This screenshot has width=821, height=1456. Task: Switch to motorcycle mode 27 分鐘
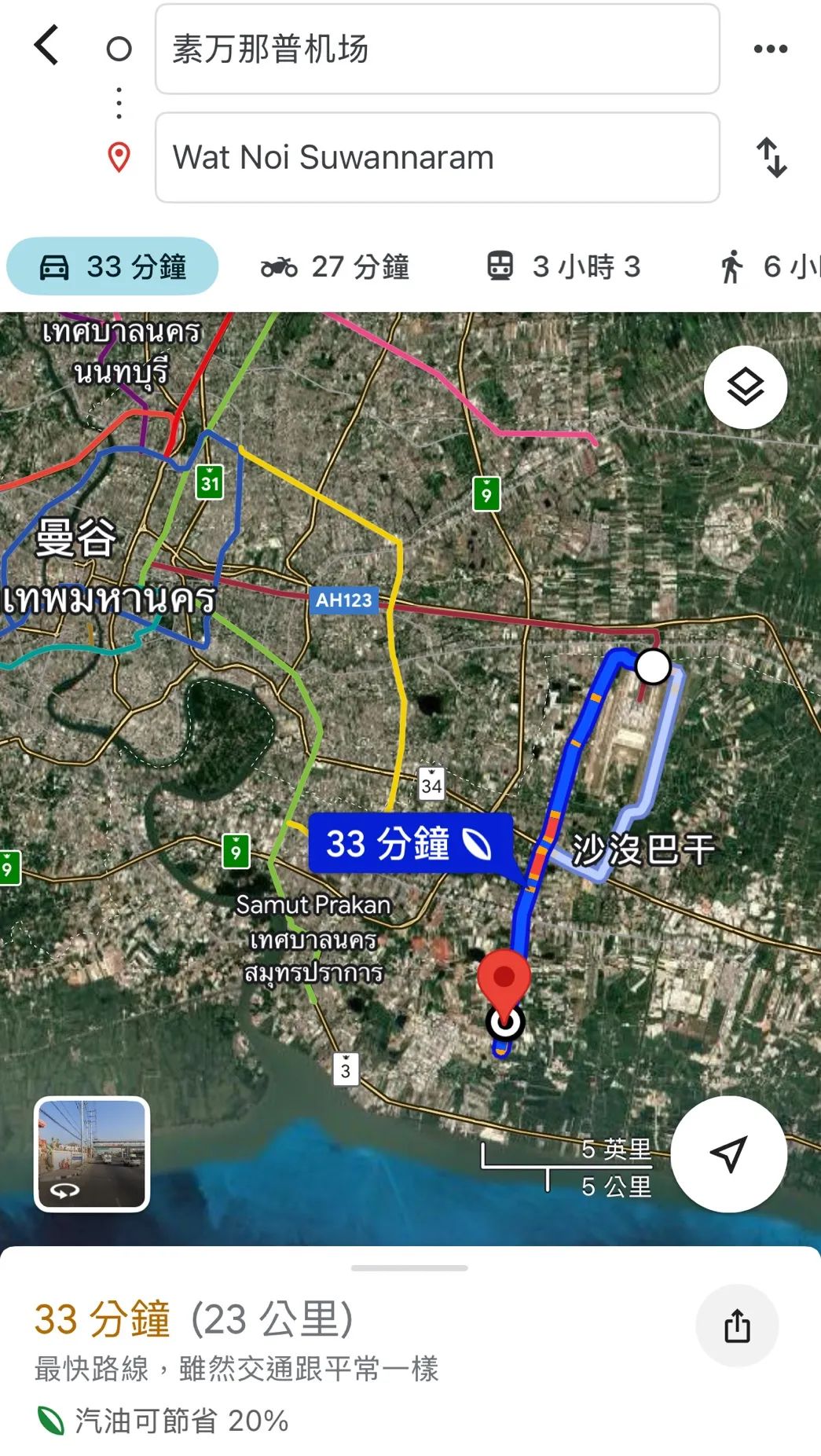(335, 266)
